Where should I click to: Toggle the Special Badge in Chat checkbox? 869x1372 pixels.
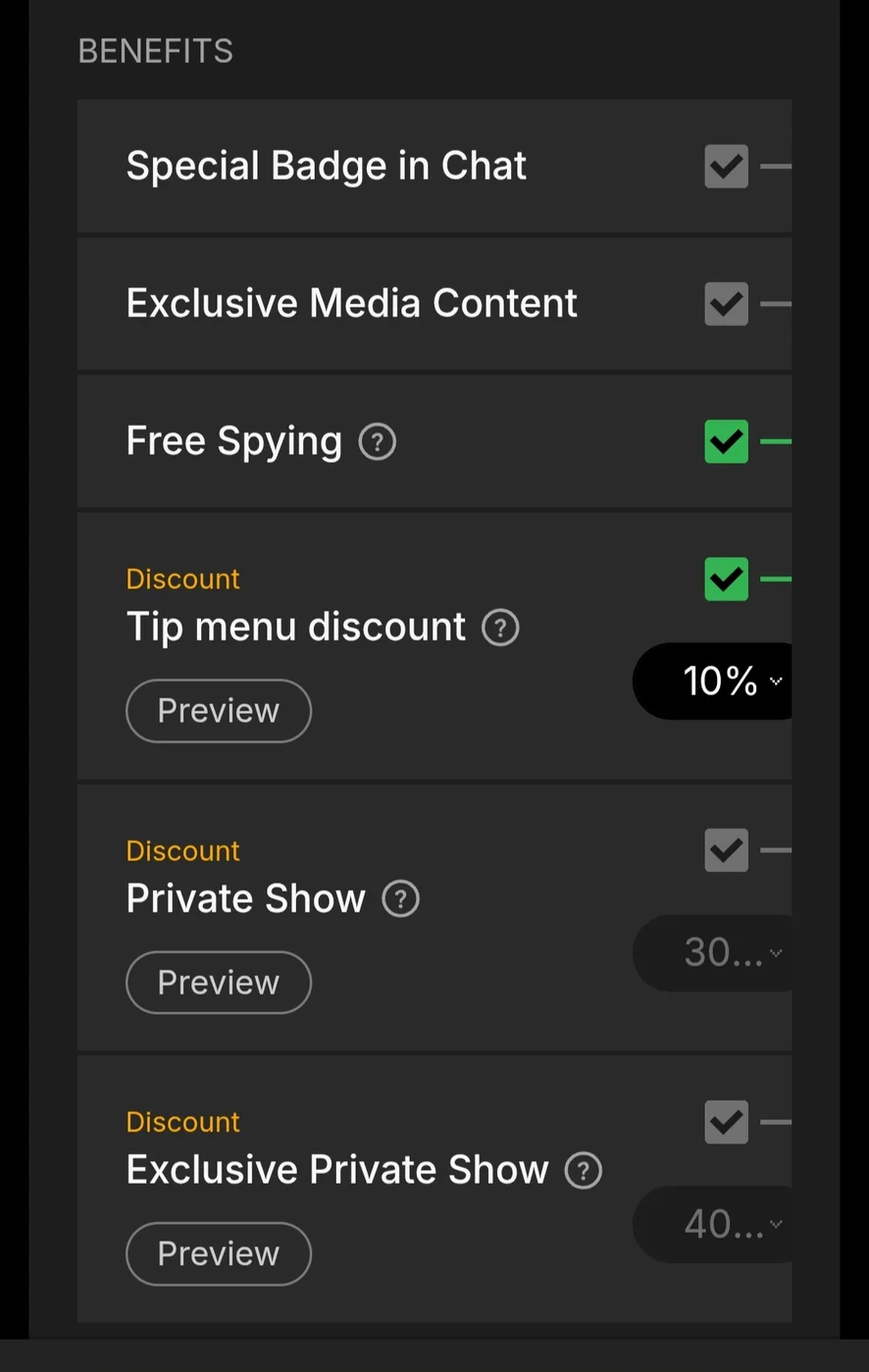pos(726,167)
